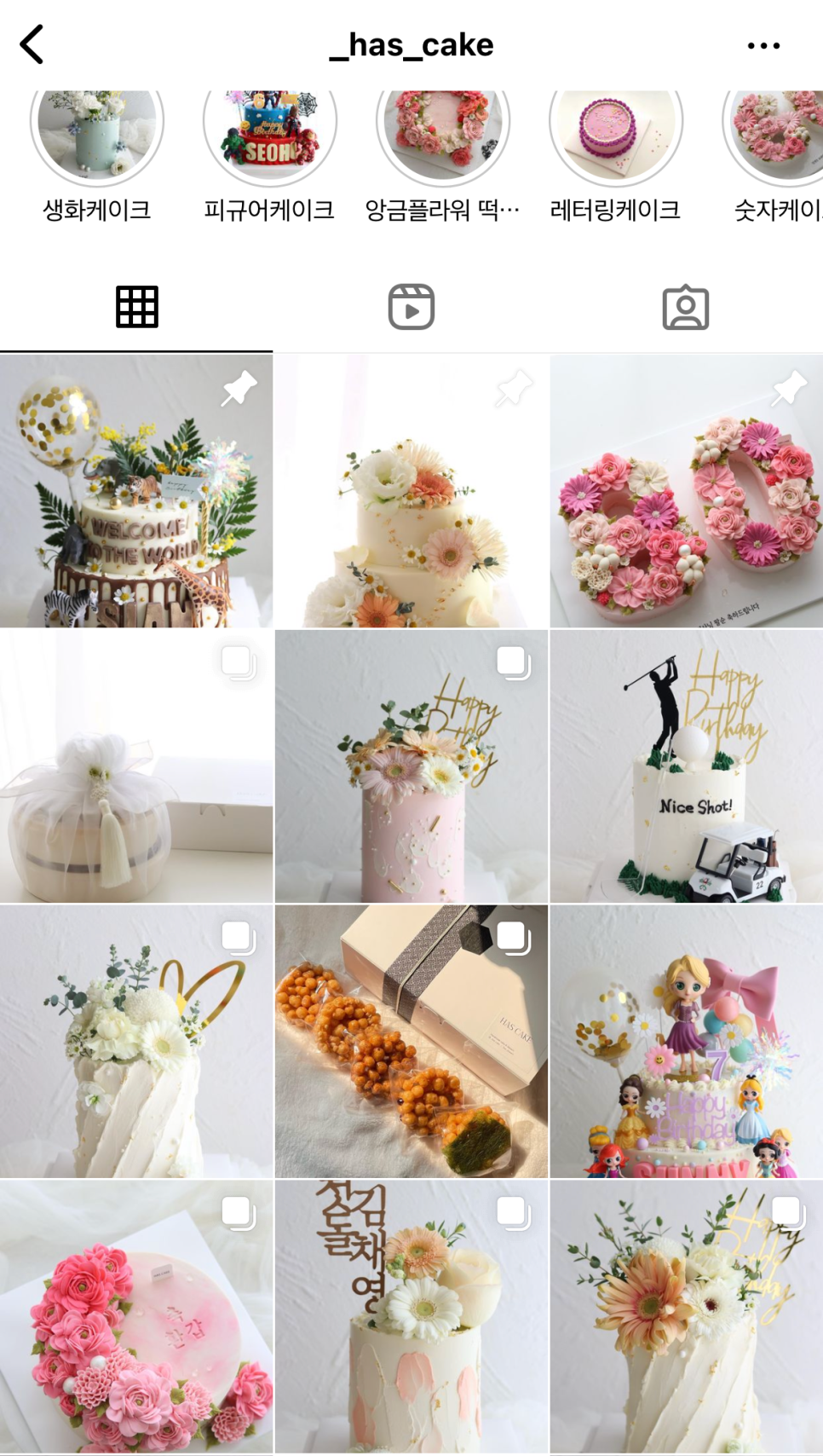
Task: Open the three-dot options menu
Action: click(x=763, y=45)
